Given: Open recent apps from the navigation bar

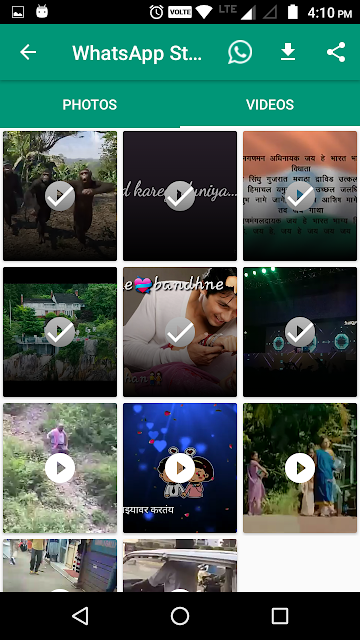Looking at the screenshot, I should (x=280, y=616).
